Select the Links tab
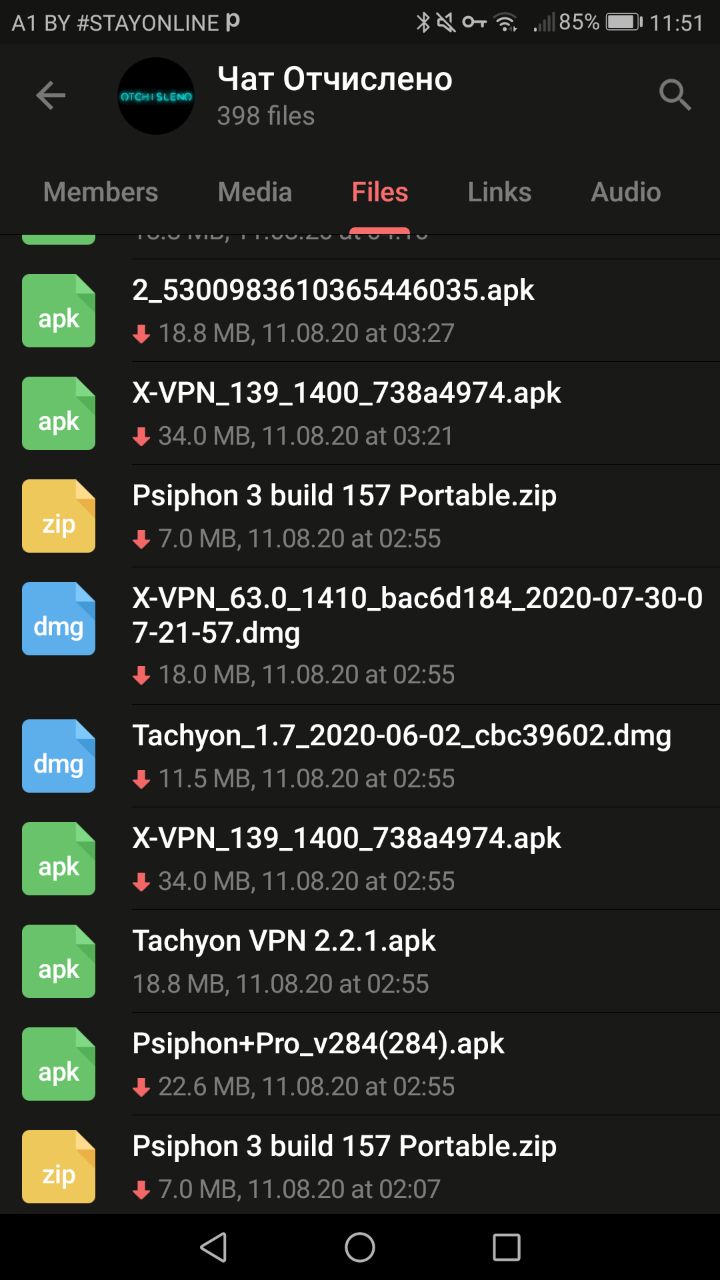This screenshot has width=720, height=1280. click(499, 192)
